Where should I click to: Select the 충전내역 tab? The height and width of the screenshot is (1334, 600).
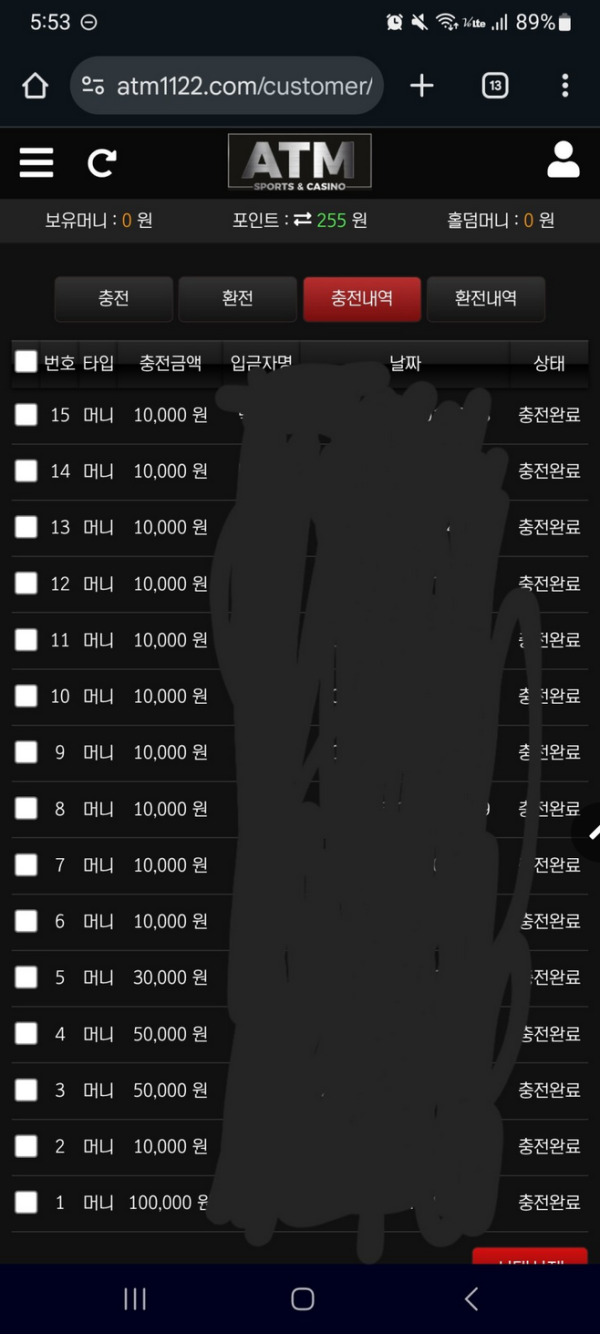(361, 299)
